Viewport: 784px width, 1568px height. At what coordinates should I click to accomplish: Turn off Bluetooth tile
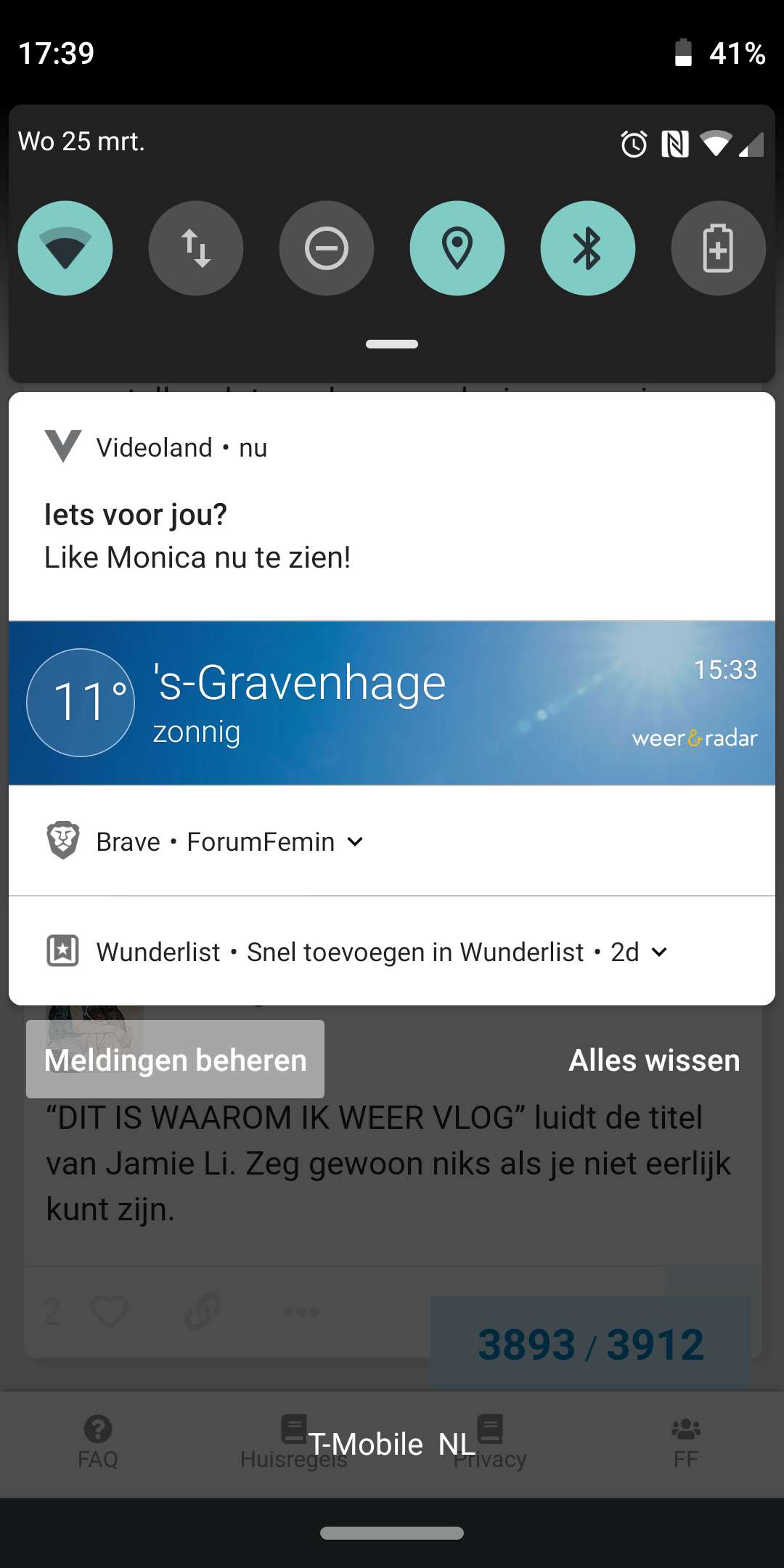588,248
